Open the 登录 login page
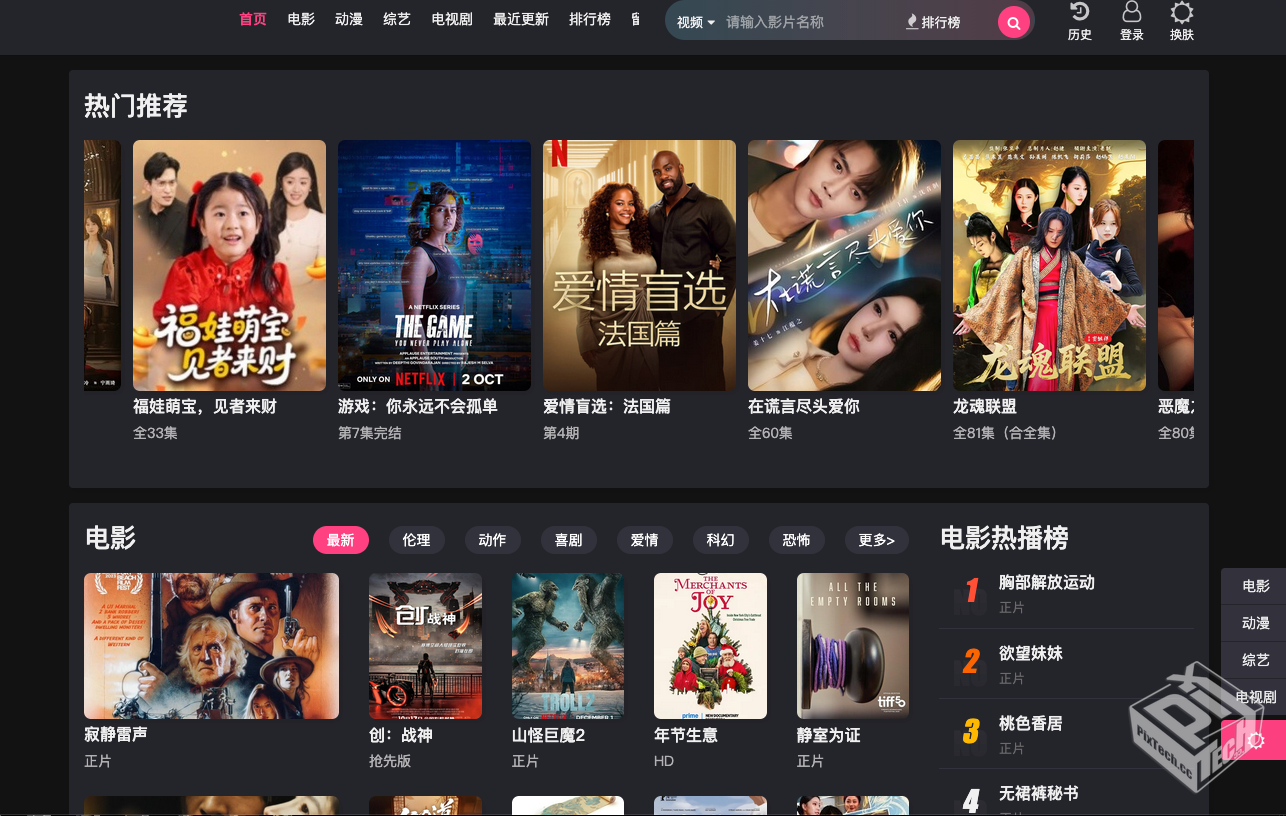1286x816 pixels. [1131, 21]
